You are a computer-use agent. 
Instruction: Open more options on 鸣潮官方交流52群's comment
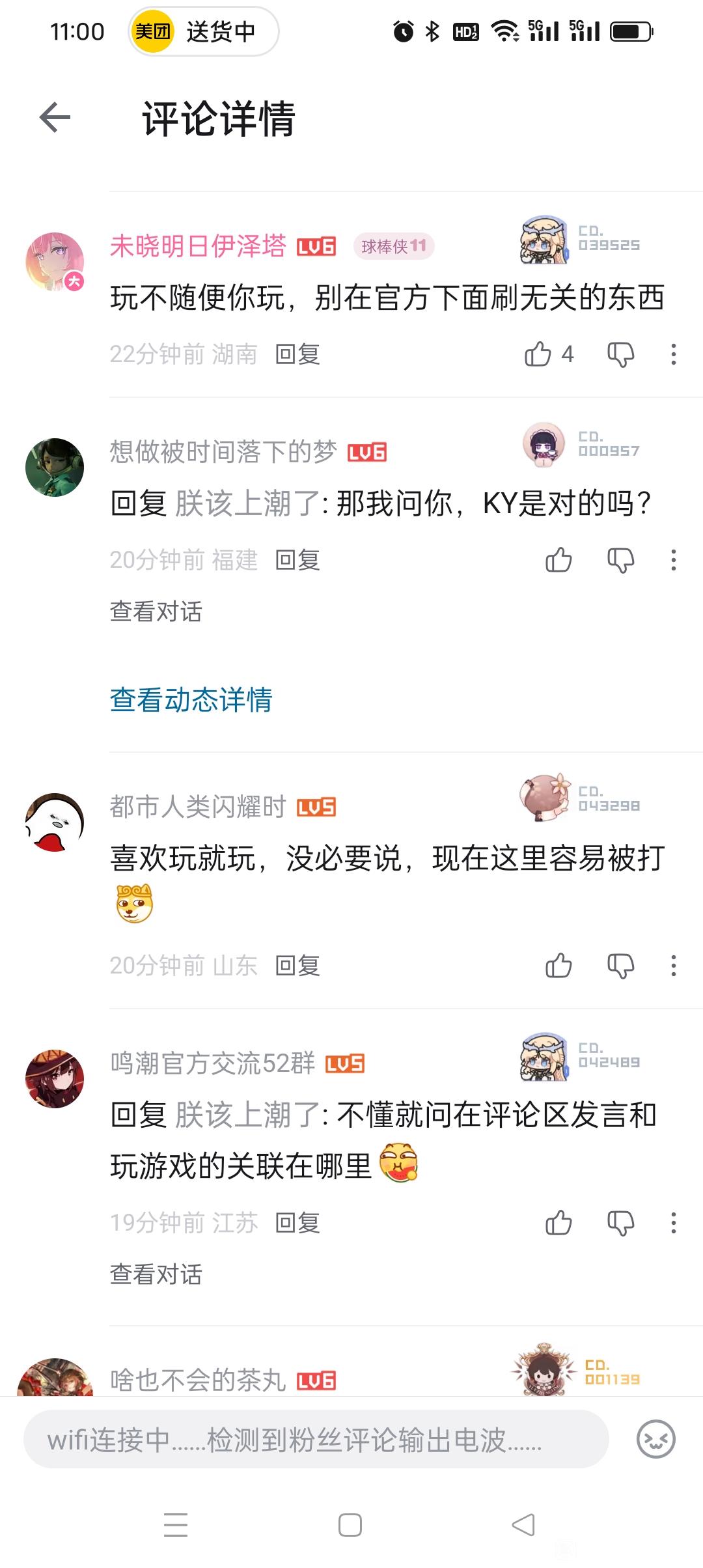[x=673, y=1223]
